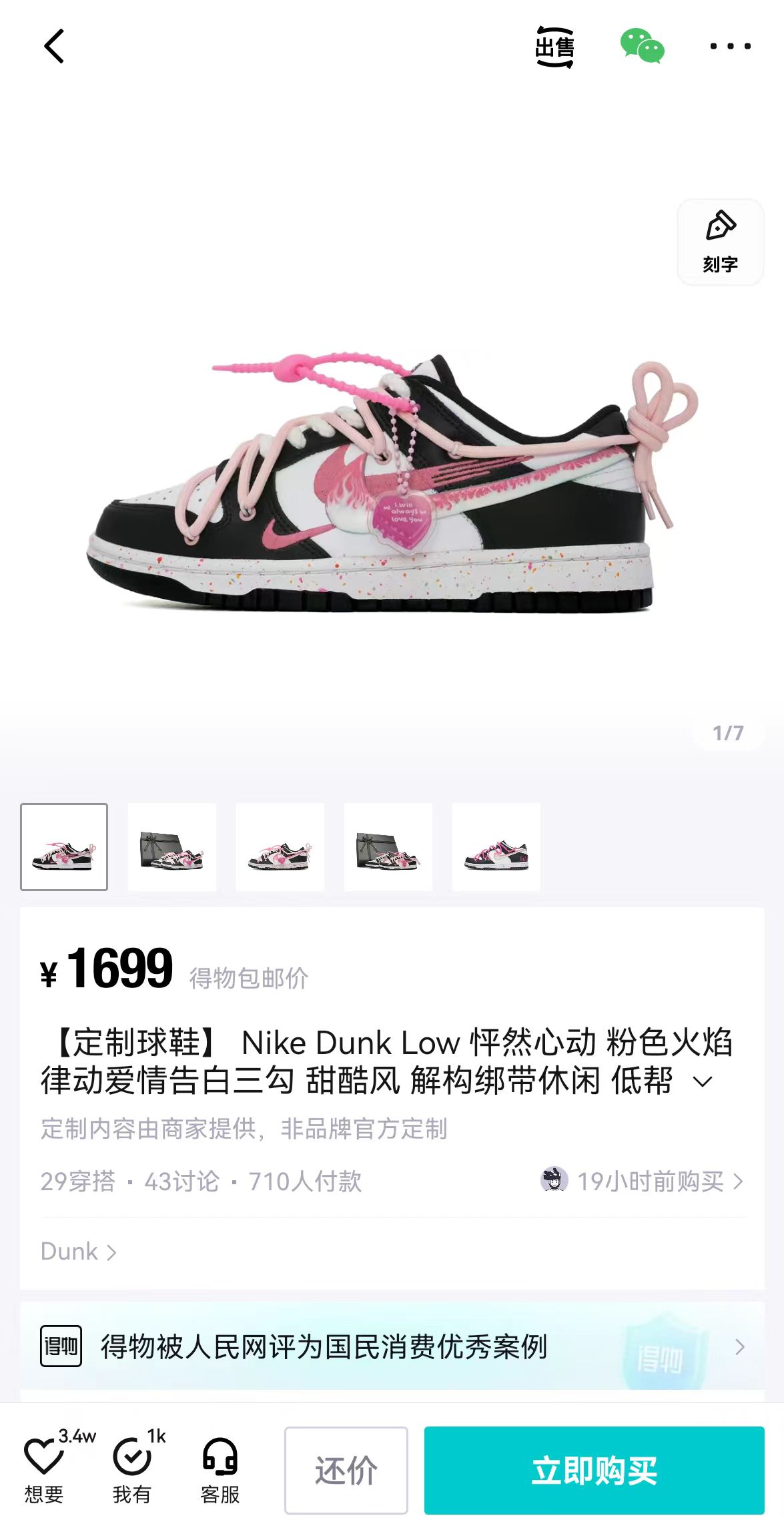Screen dimensions: 784x1538
Task: Go back using the top-left arrow
Action: (x=54, y=46)
